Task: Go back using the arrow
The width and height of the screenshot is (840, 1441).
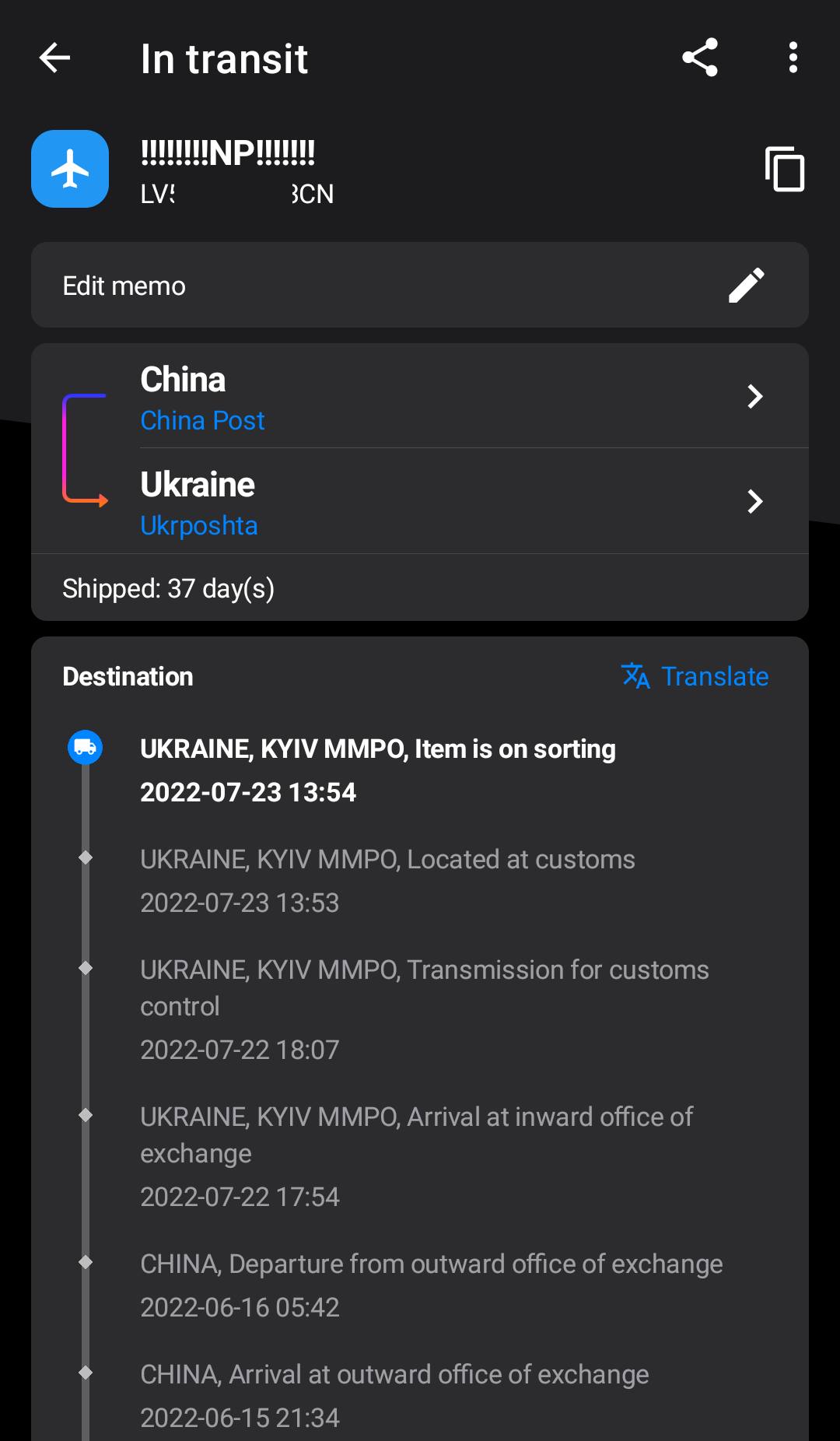Action: pos(54,58)
